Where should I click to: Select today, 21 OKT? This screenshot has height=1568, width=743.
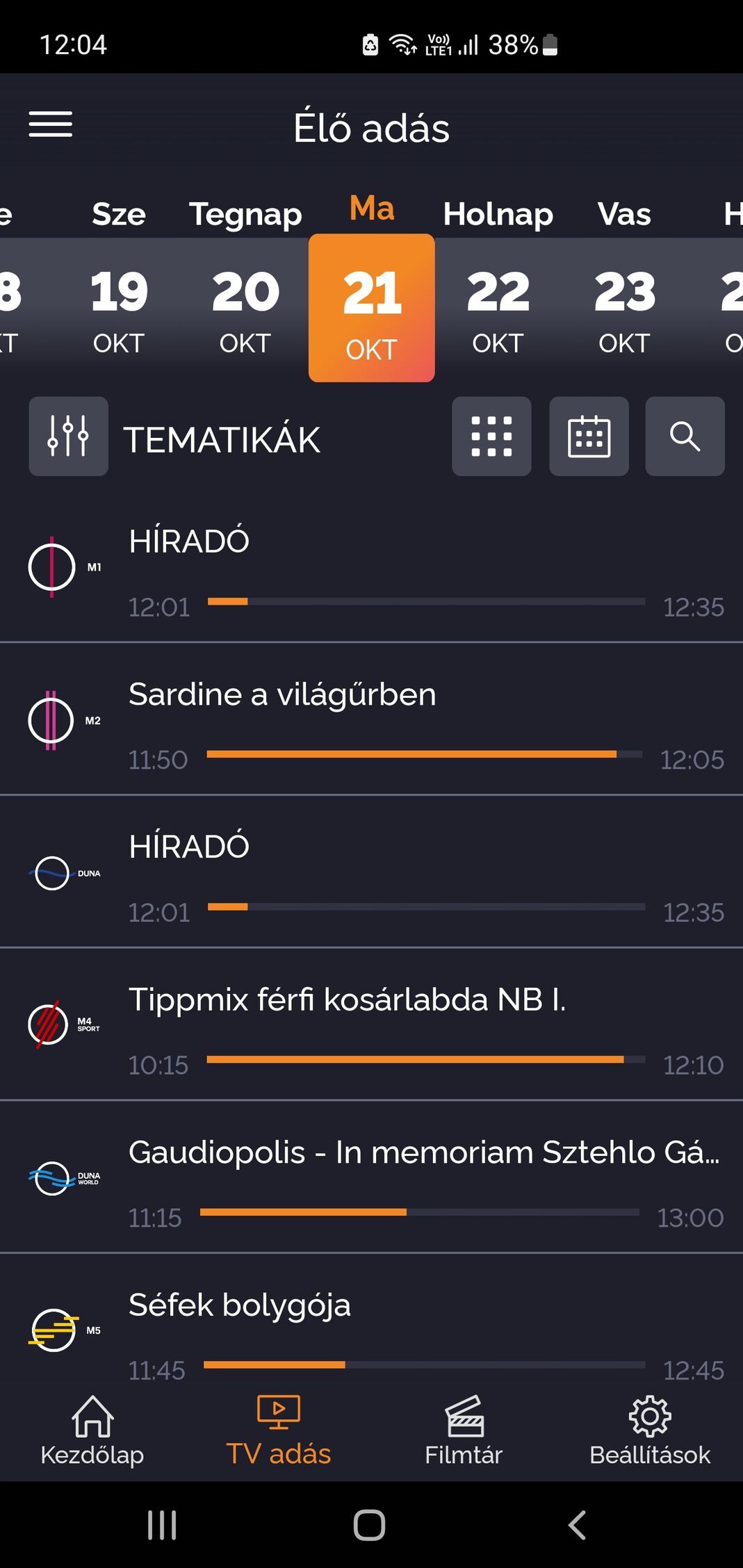point(372,309)
